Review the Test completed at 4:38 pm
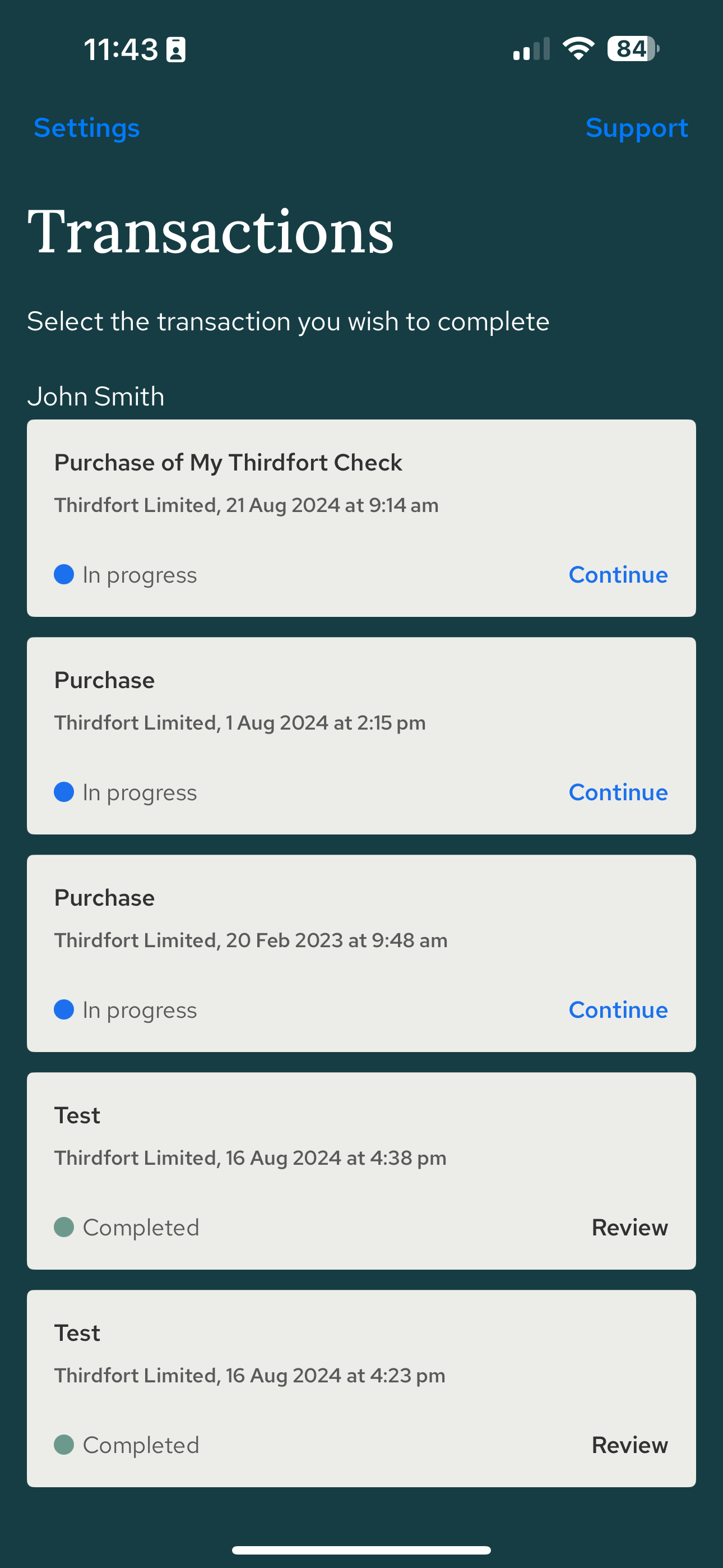 coord(629,1227)
